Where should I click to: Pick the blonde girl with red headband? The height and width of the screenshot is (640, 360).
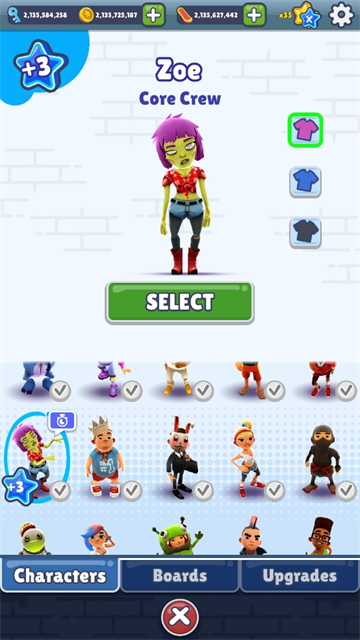pos(248,457)
